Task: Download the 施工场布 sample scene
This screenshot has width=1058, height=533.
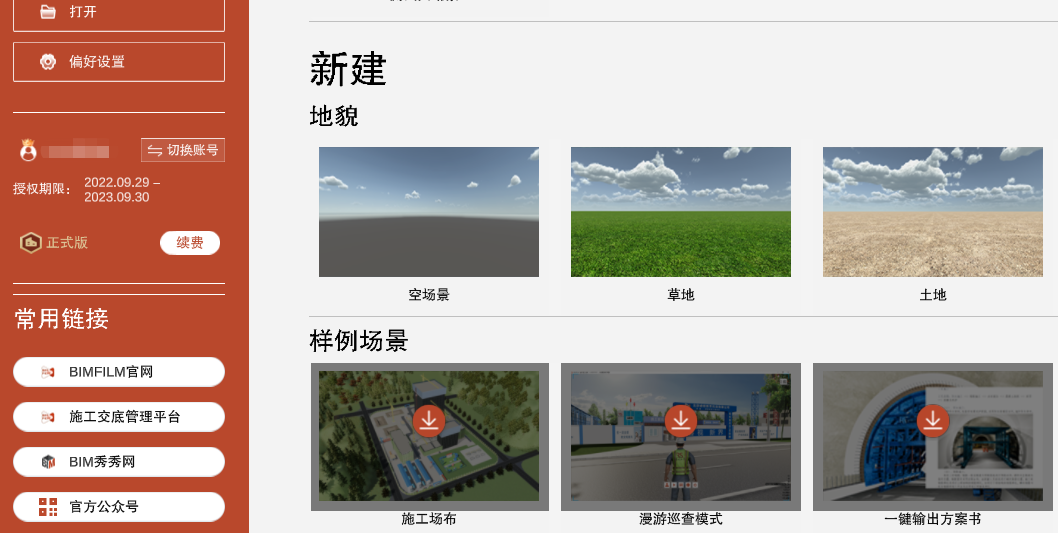Action: pos(429,421)
